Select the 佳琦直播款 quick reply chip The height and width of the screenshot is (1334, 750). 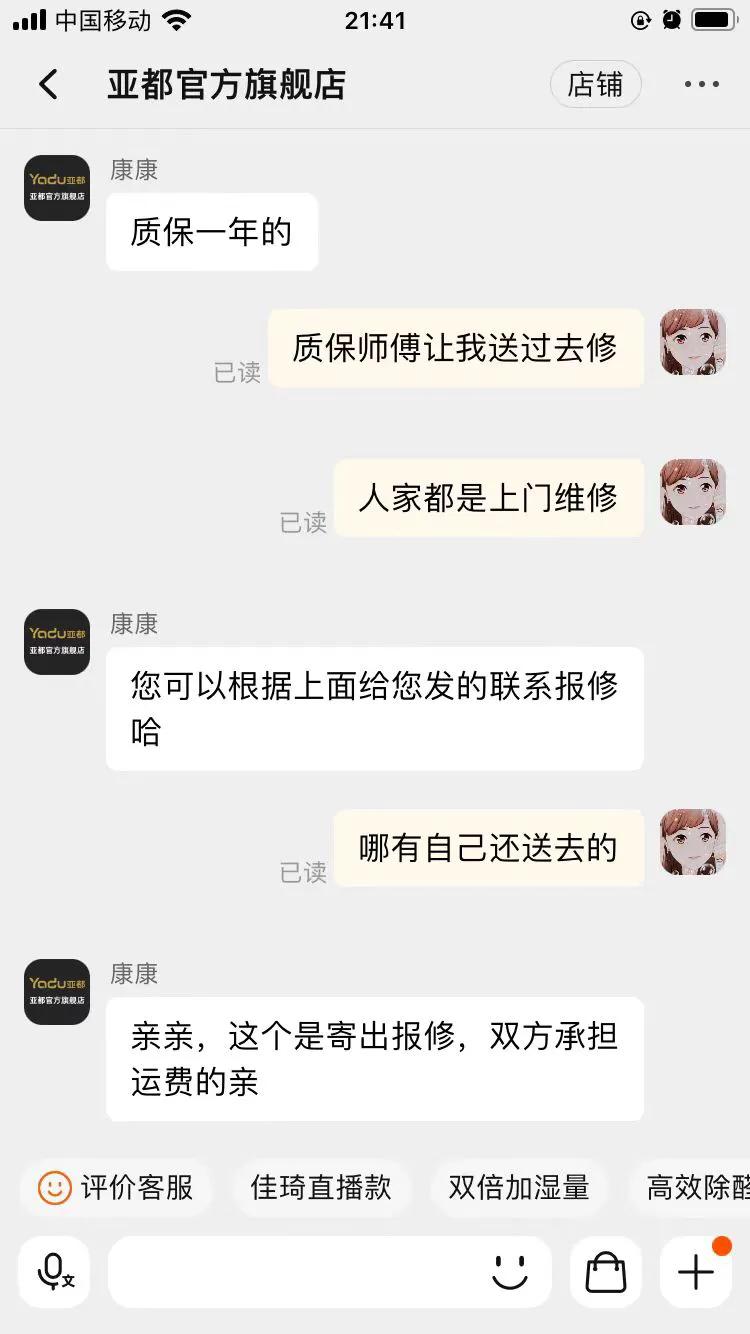322,1187
